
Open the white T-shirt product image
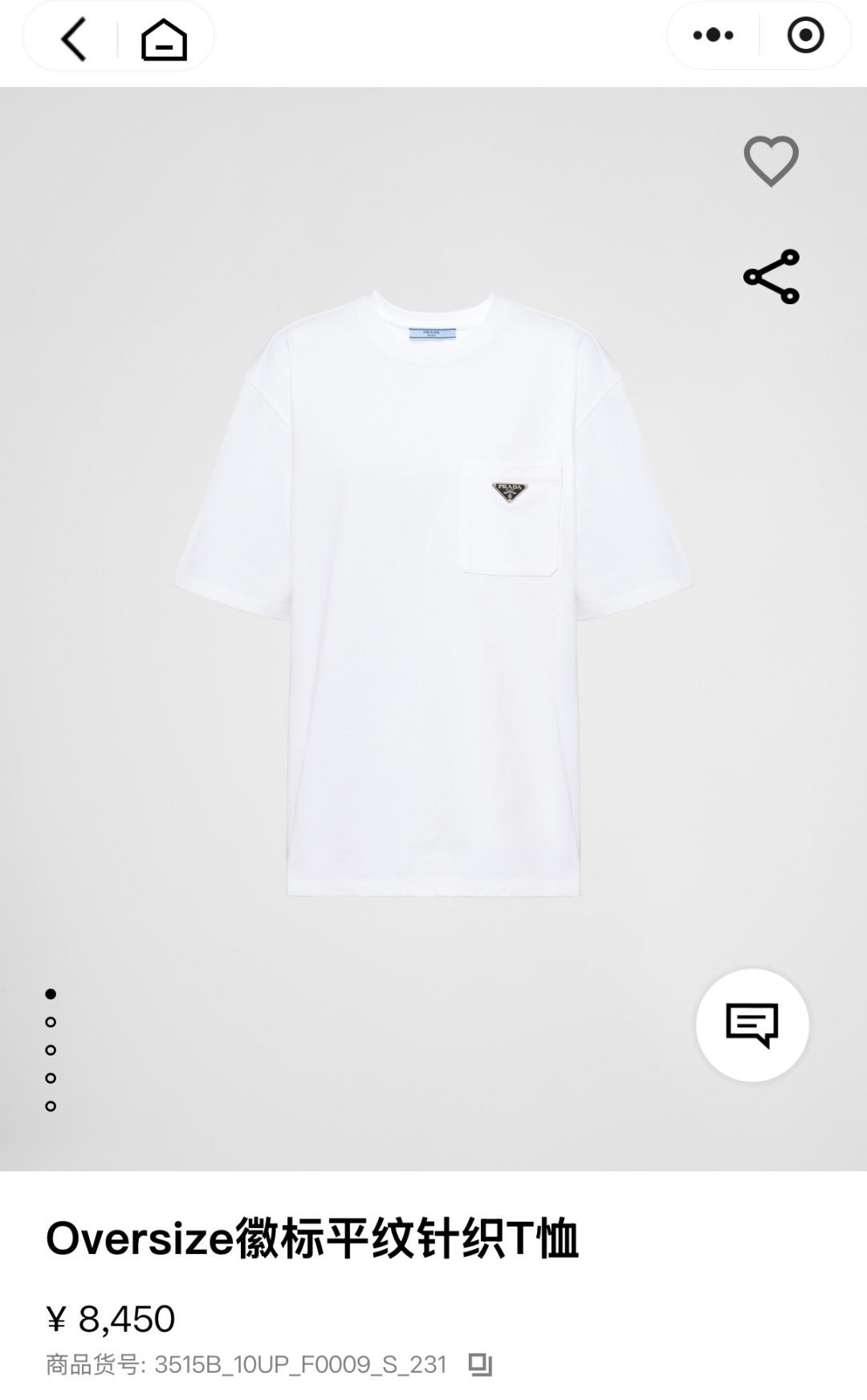(433, 594)
